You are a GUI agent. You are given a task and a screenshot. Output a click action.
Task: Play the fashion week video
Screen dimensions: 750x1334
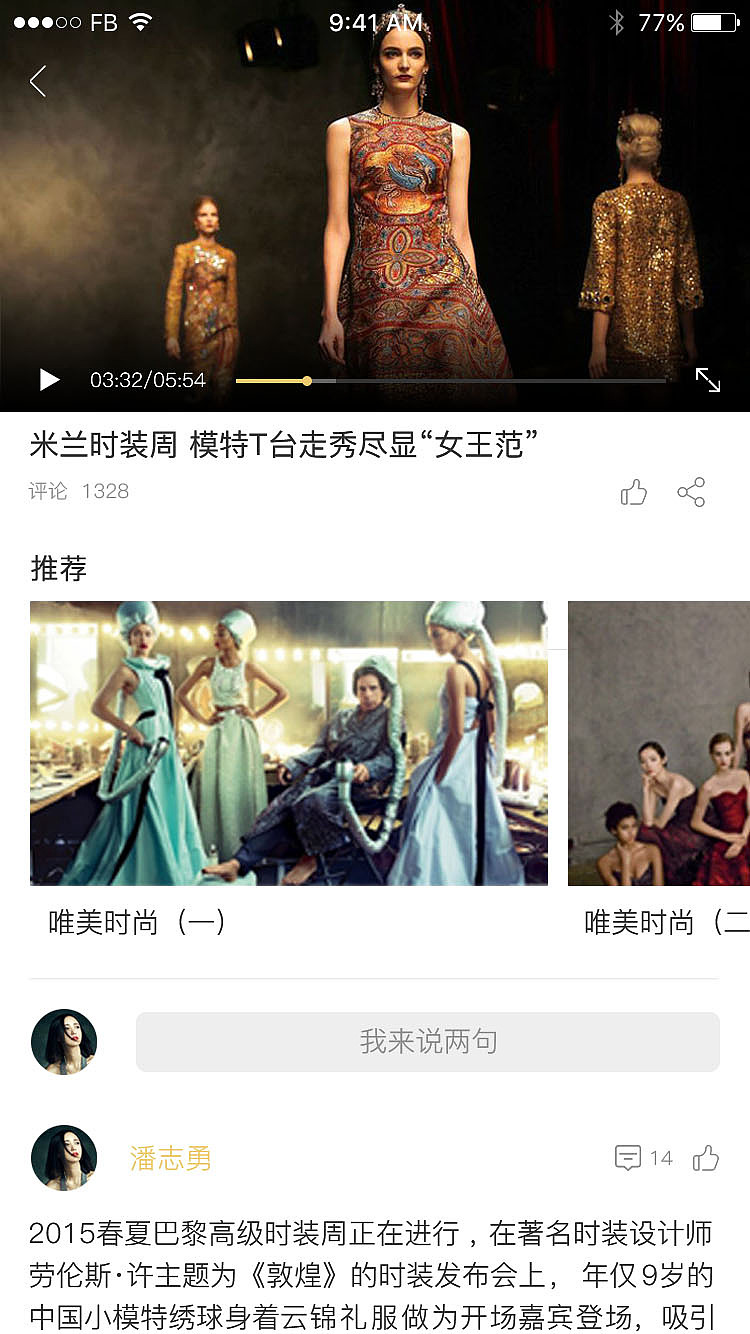coord(49,380)
